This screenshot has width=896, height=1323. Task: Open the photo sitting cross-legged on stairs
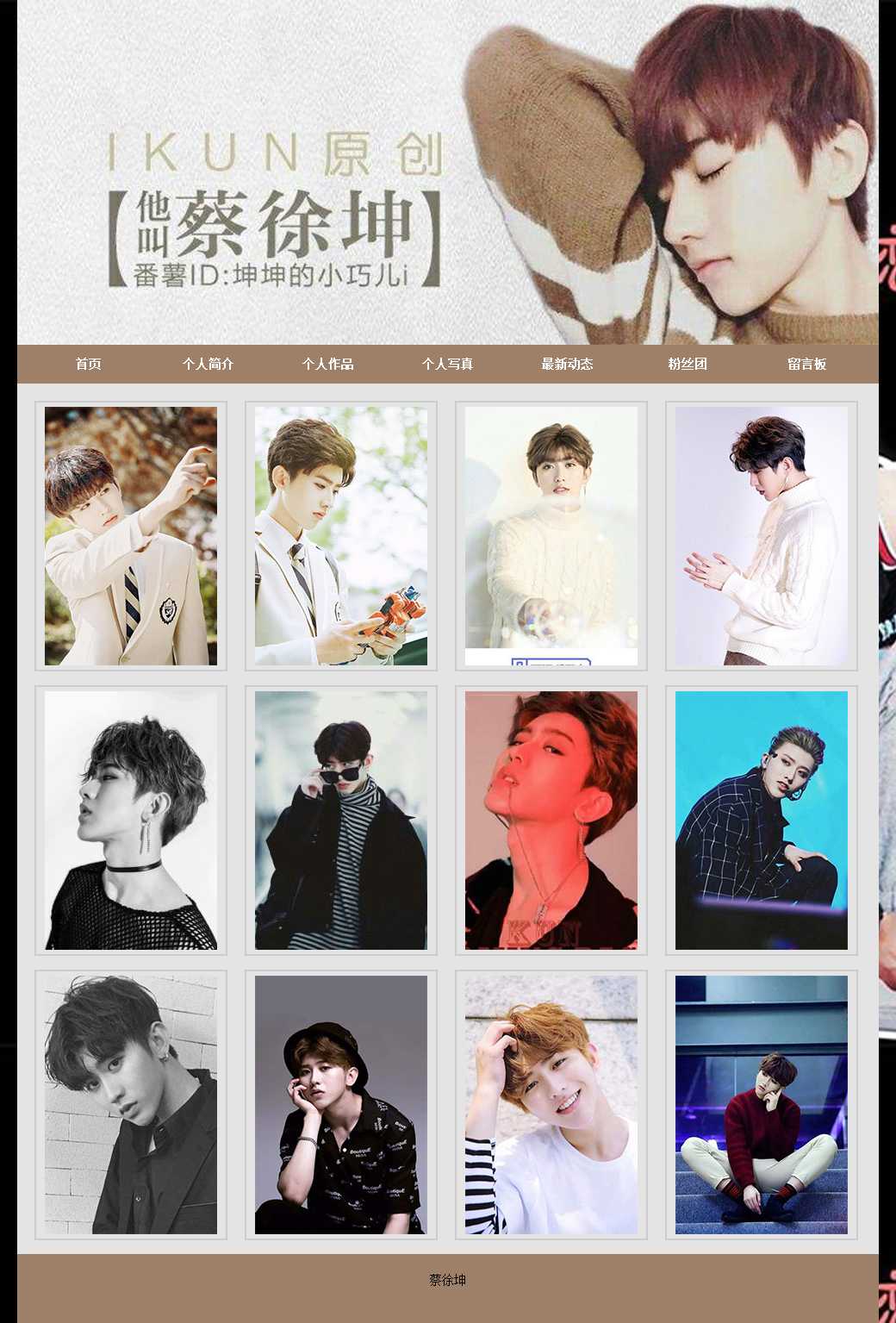pyautogui.click(x=762, y=1104)
